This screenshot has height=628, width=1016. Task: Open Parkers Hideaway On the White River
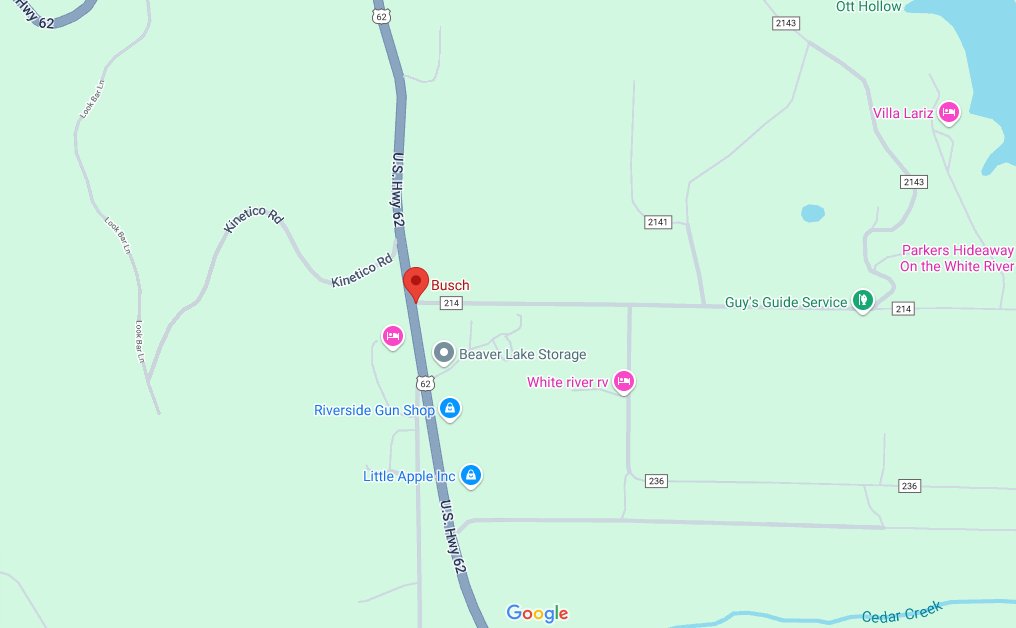coord(957,258)
